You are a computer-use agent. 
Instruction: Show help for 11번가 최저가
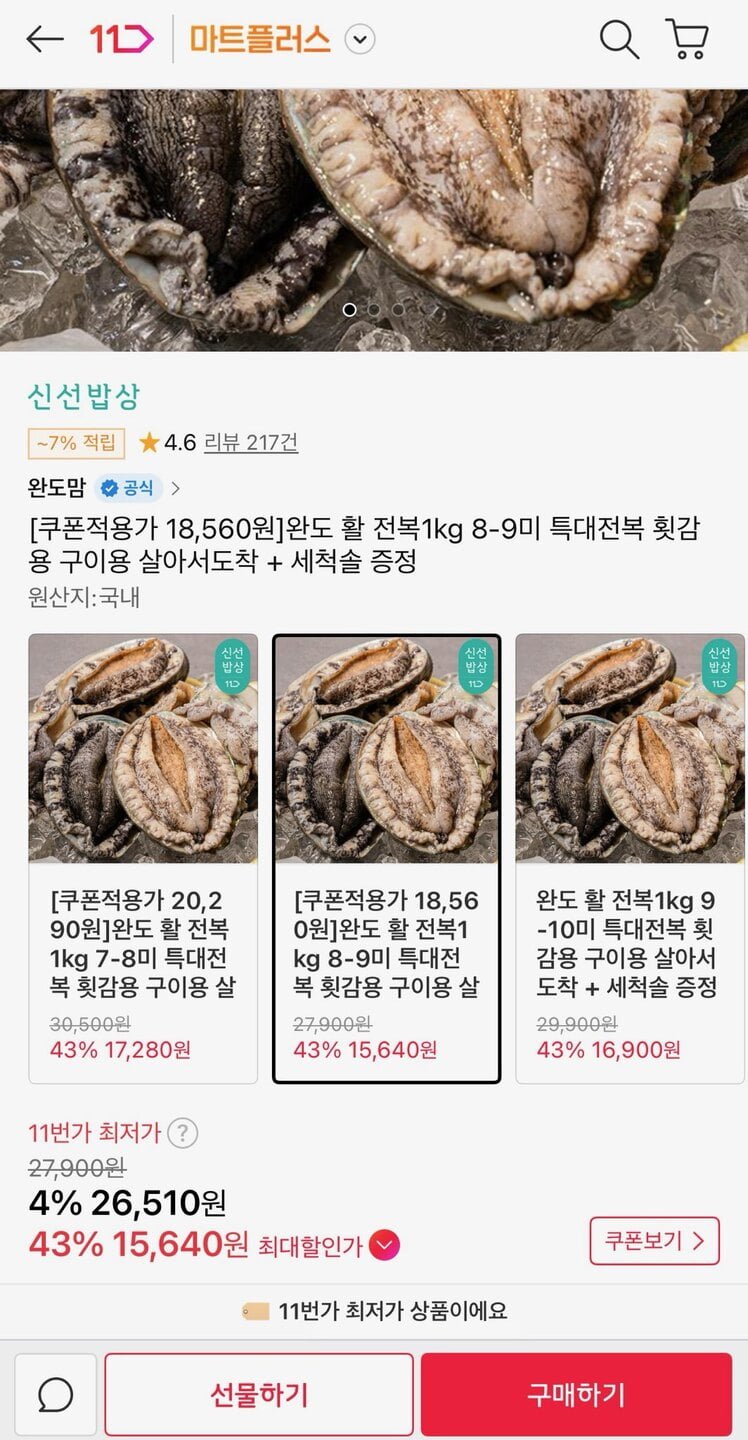pyautogui.click(x=182, y=1133)
